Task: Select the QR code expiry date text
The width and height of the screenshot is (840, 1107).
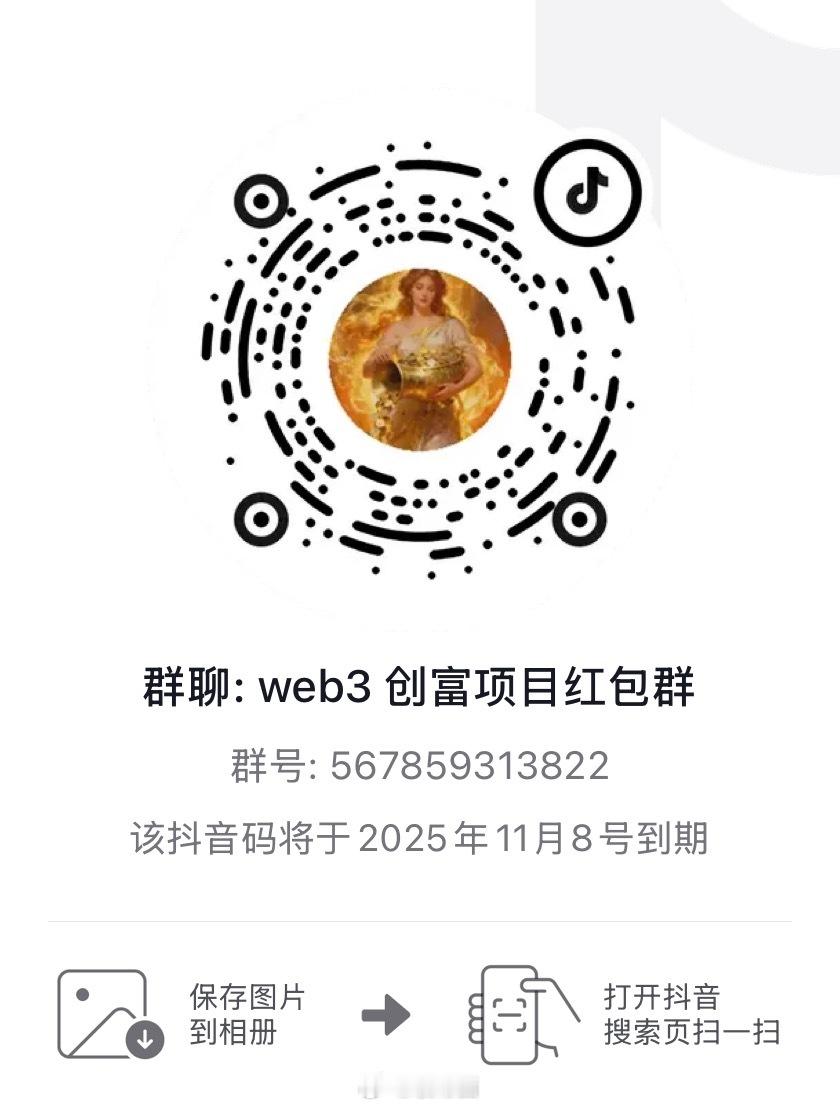Action: pos(420,838)
